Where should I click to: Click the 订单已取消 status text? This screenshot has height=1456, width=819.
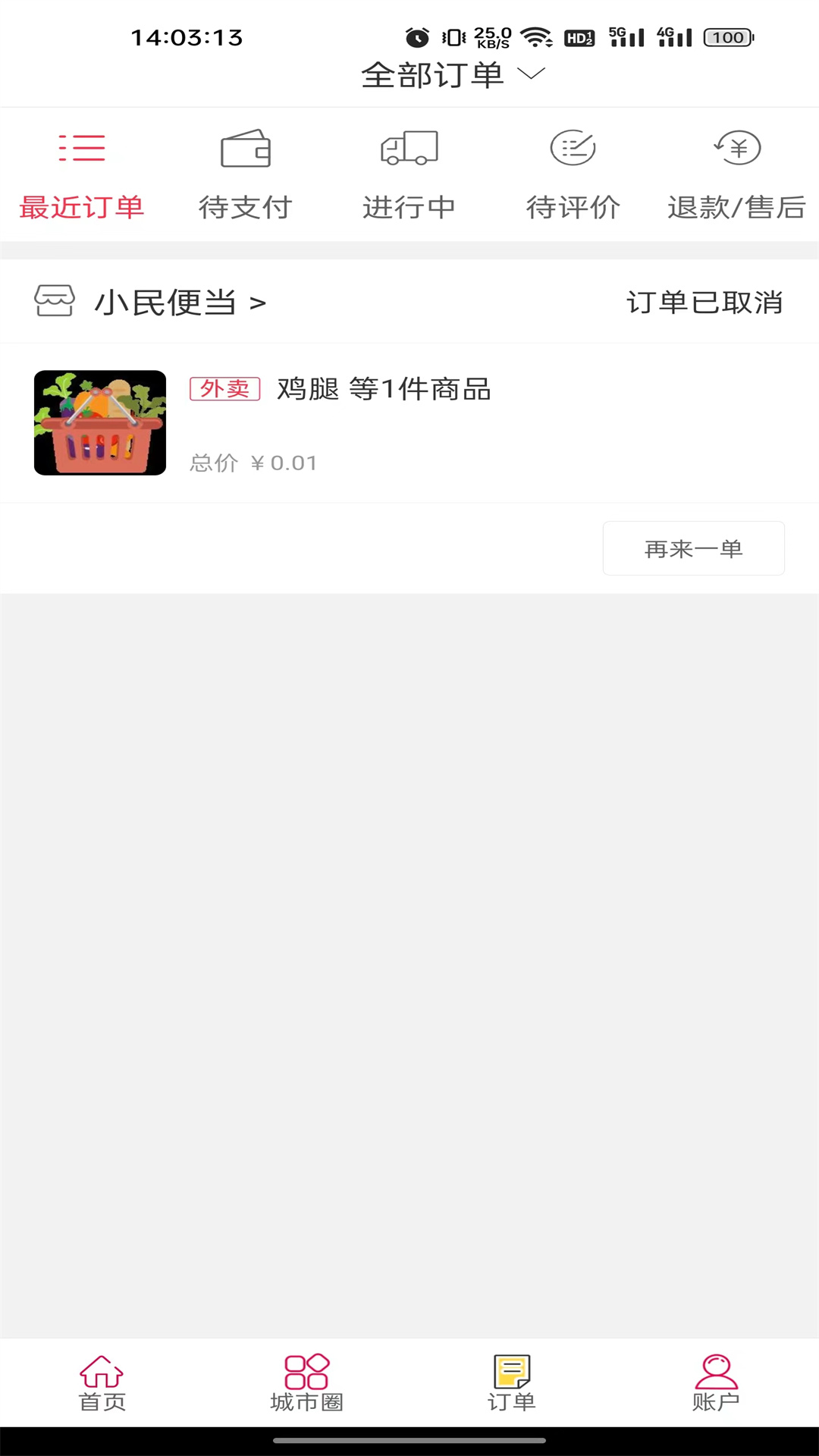click(x=706, y=302)
